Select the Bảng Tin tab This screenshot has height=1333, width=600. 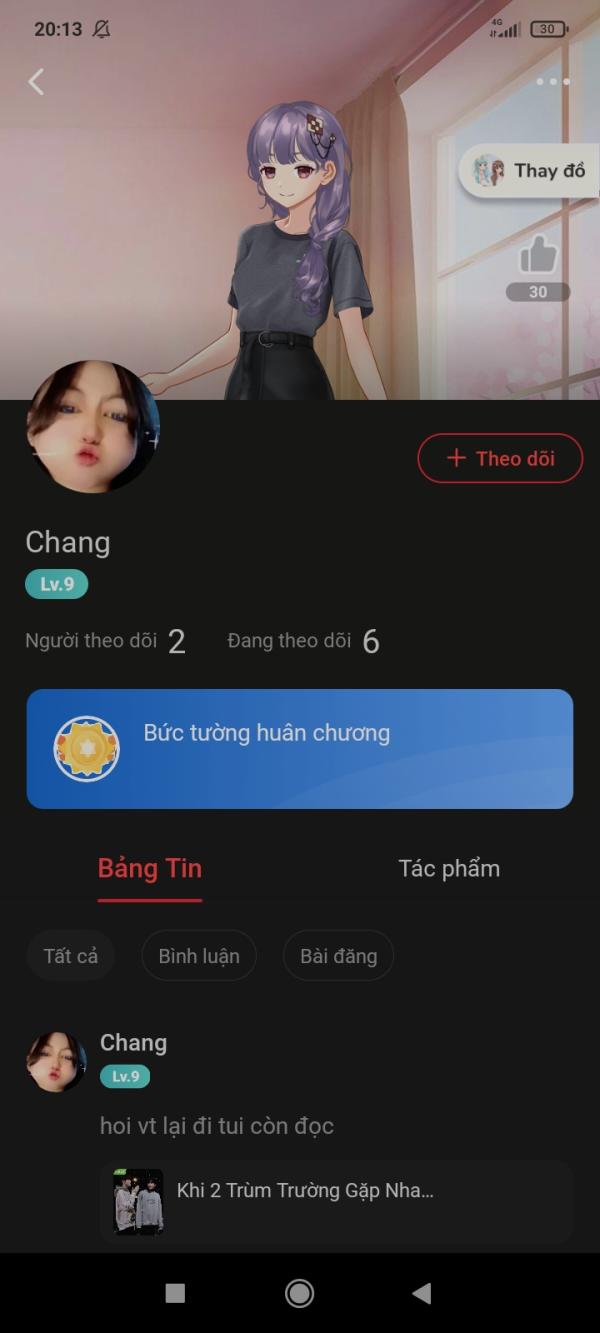[x=150, y=868]
